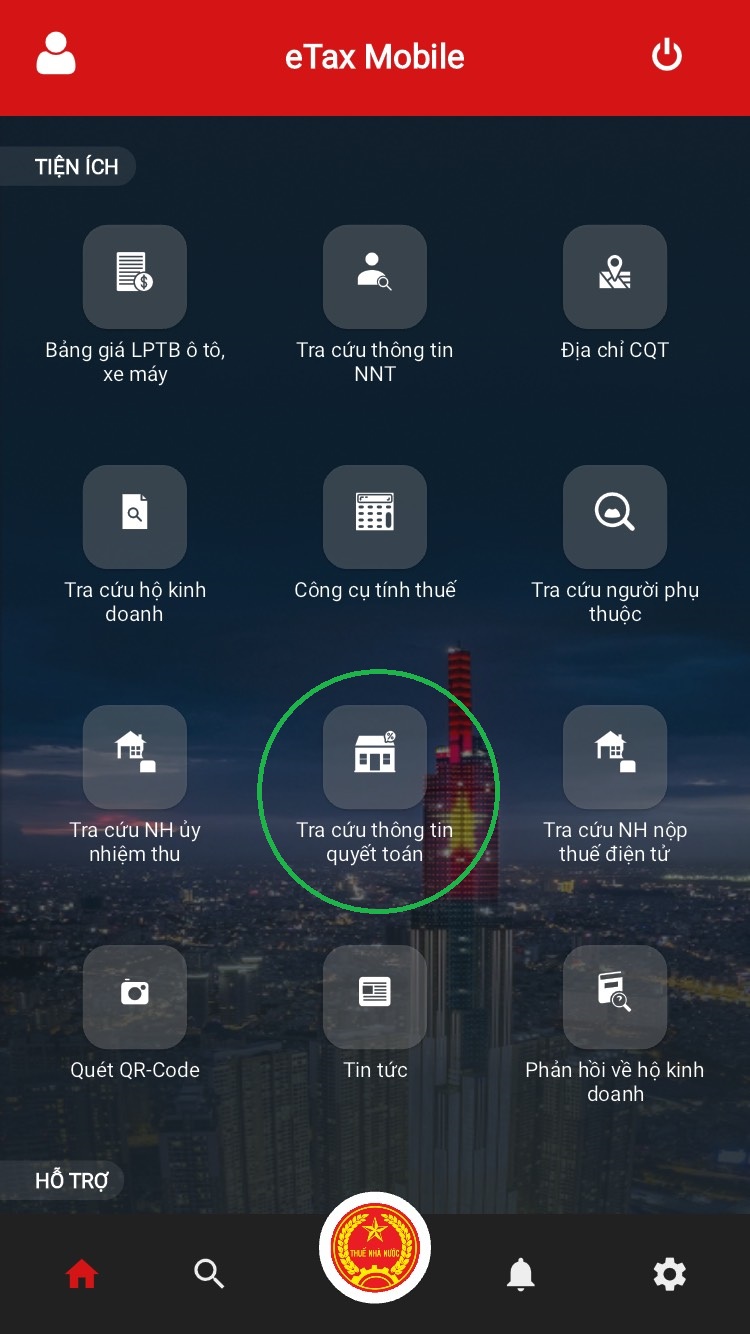This screenshot has height=1334, width=750.
Task: Open Địa chỉ CQT
Action: 615,277
